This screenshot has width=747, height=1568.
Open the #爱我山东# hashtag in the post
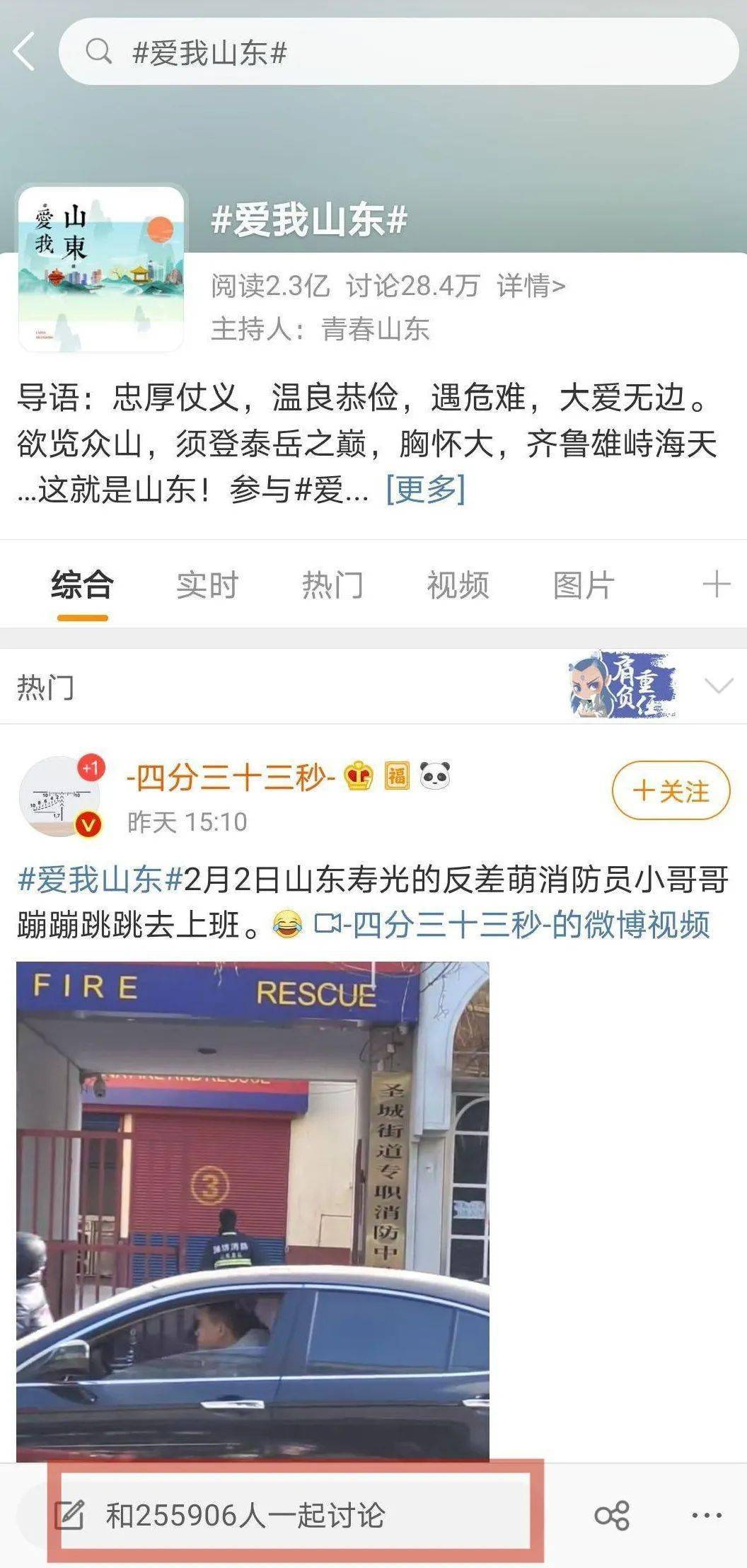(100, 880)
